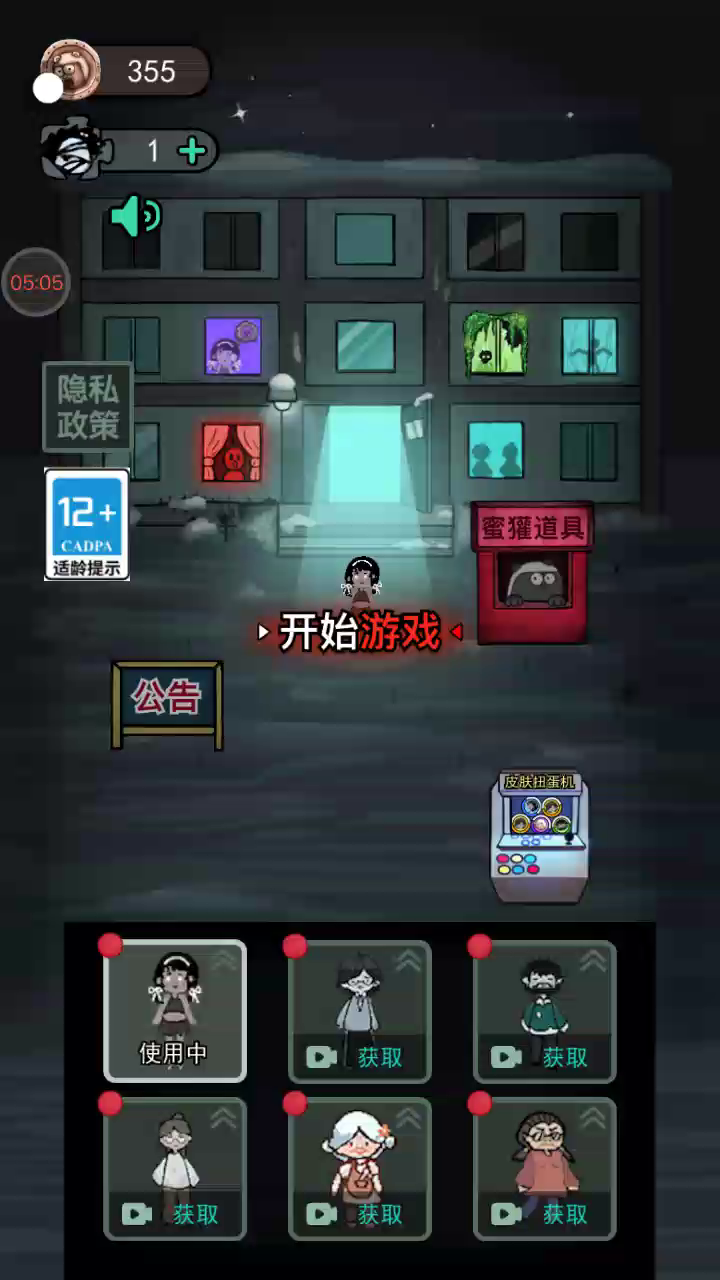Tap the 05:05 timer bubble
The width and height of the screenshot is (720, 1280).
[37, 283]
